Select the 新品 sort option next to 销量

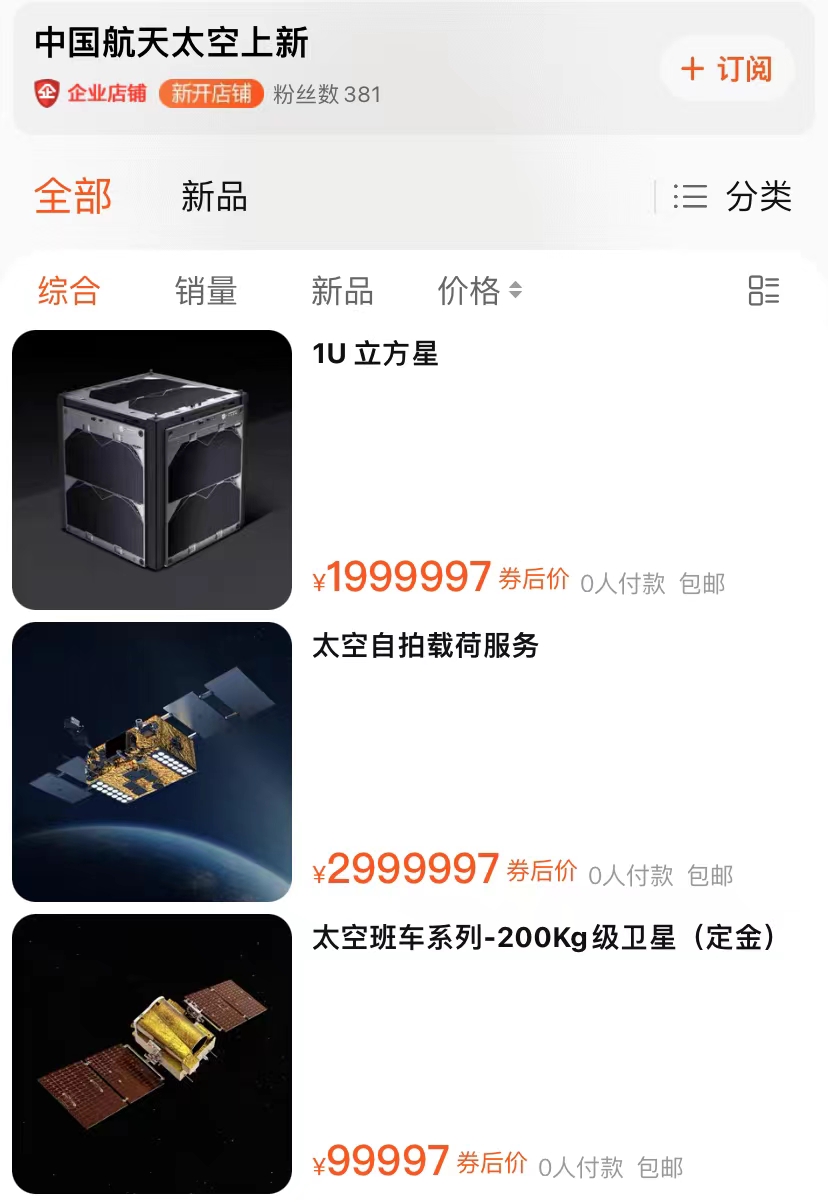[x=342, y=291]
